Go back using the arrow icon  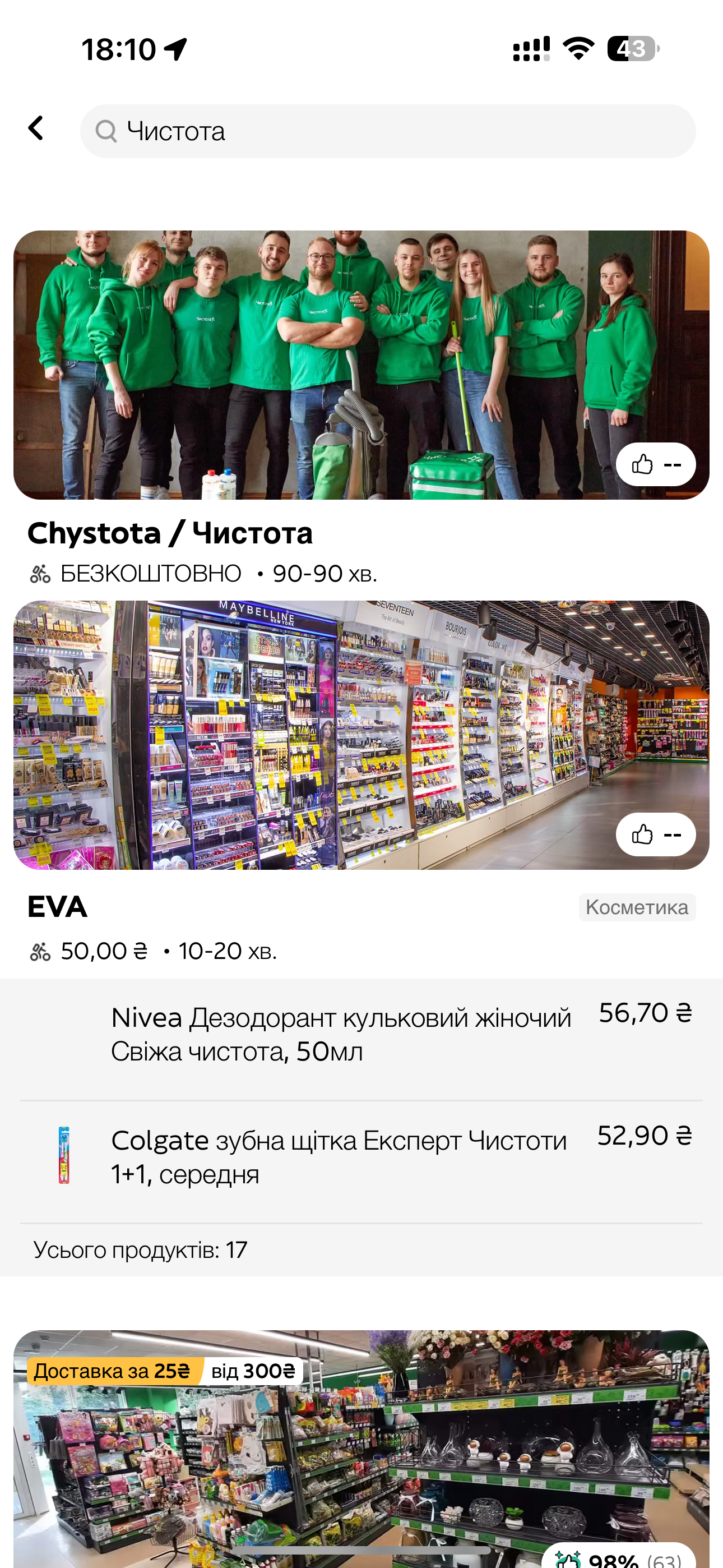click(36, 128)
